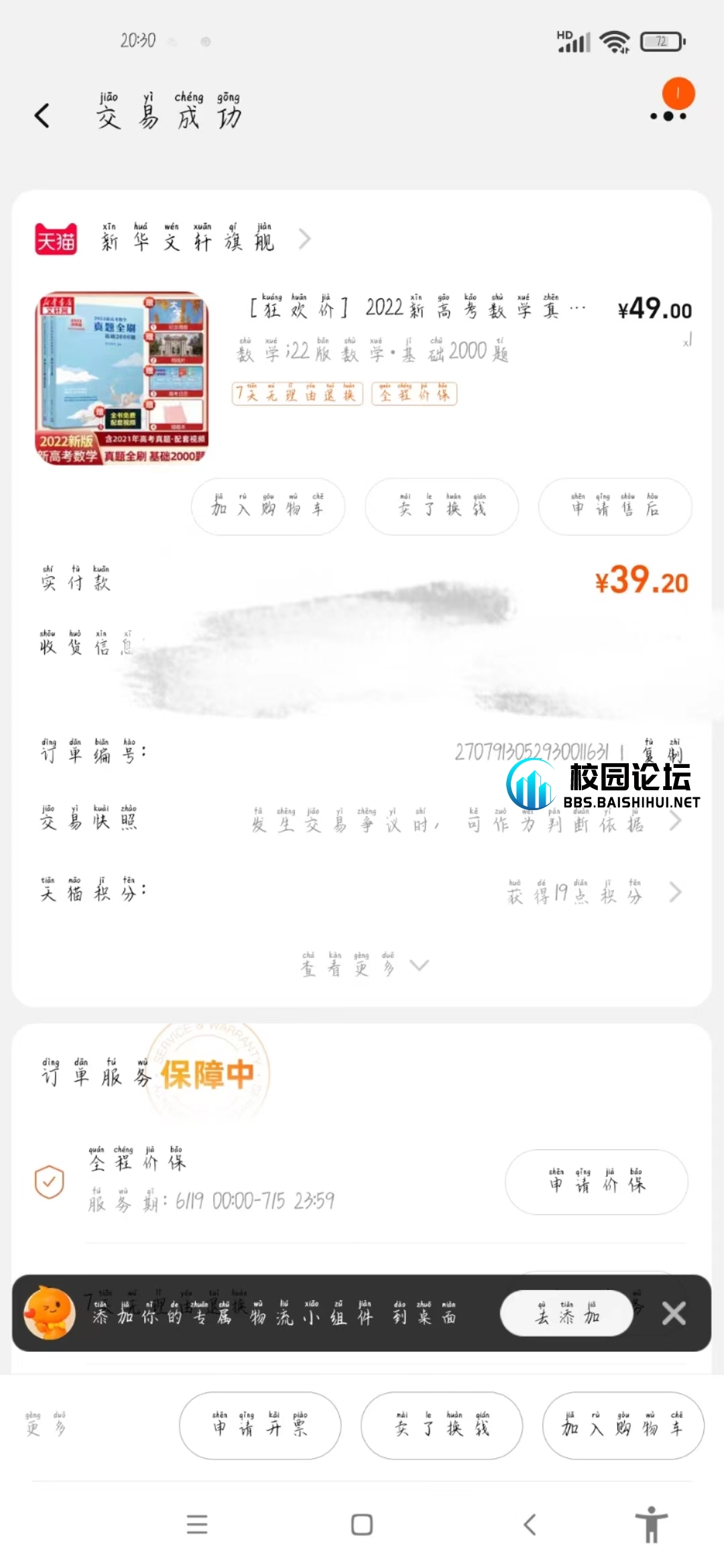Tap 申请价保 for 全程价保

tap(596, 1183)
